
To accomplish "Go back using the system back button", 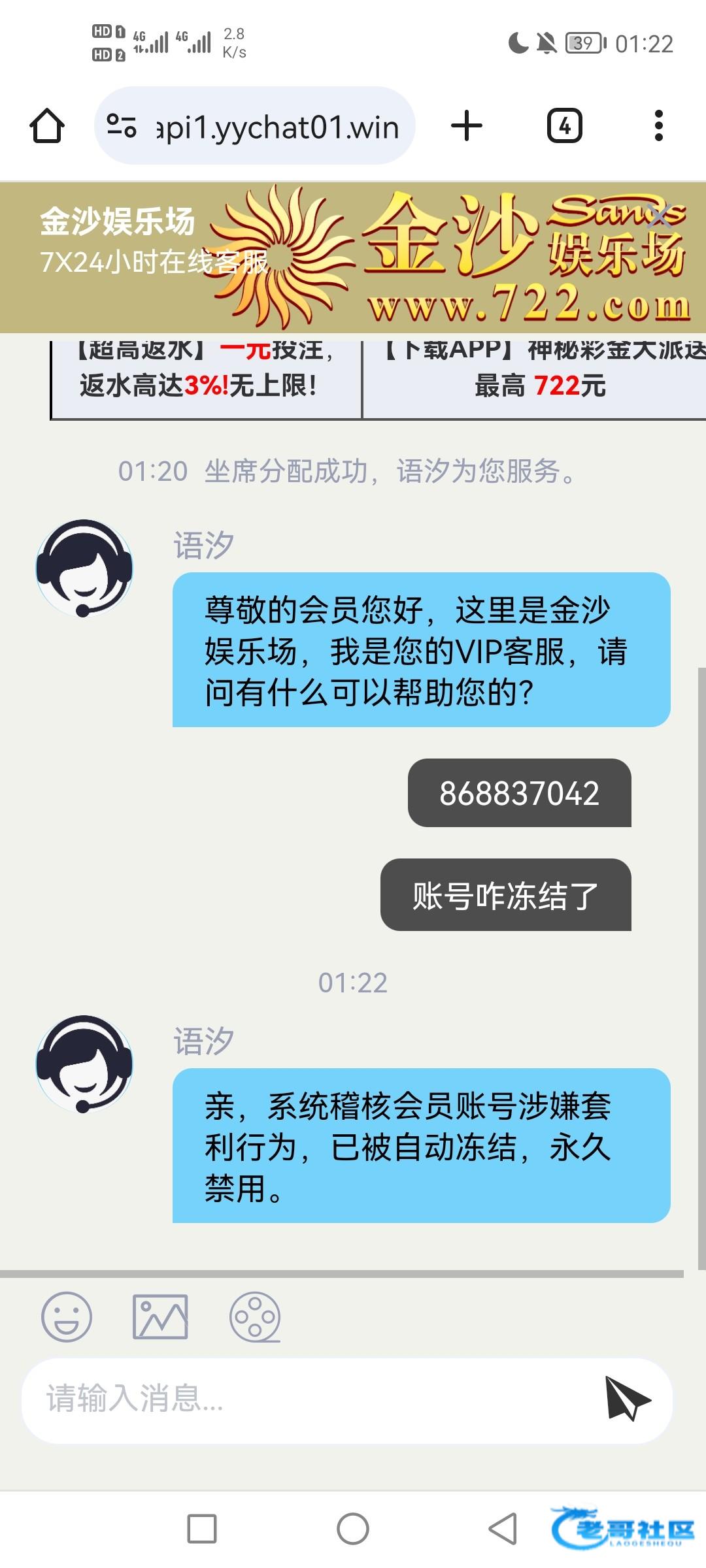I will coord(503,1529).
